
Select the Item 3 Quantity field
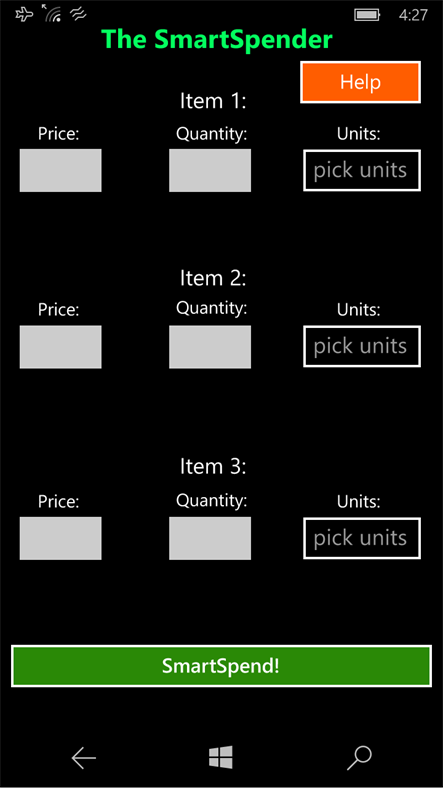point(210,538)
